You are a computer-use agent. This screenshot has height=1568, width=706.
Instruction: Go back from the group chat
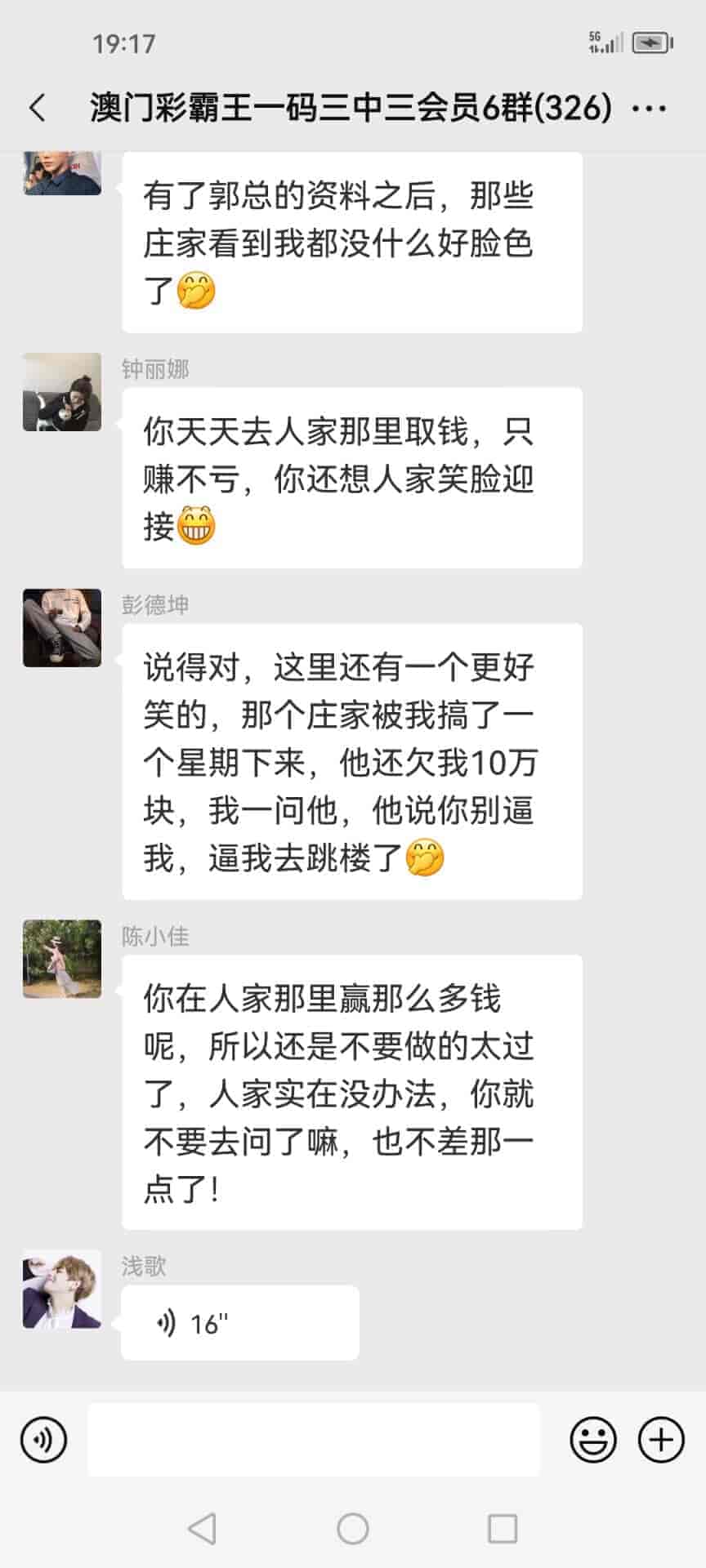click(38, 108)
